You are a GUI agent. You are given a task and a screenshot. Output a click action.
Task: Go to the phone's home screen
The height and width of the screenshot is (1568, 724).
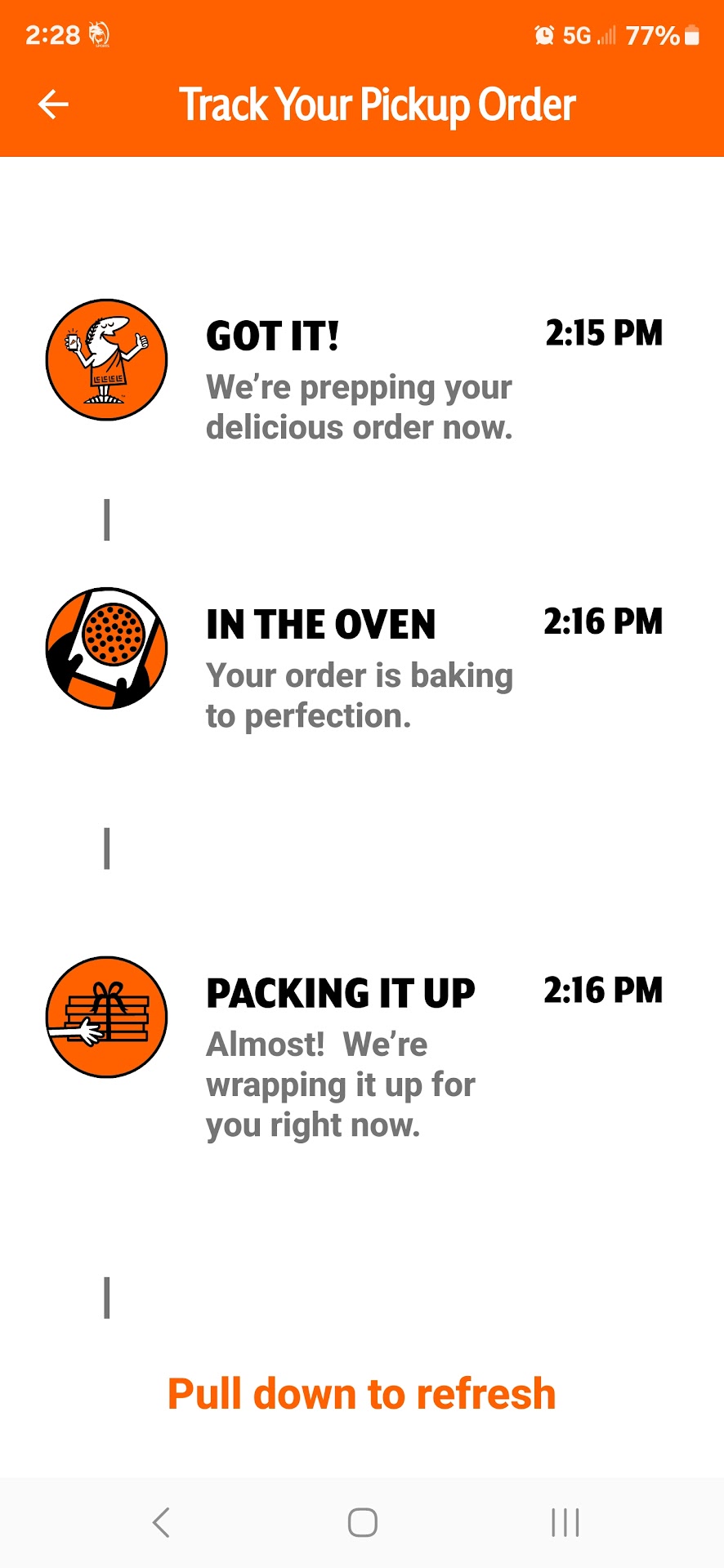[362, 1522]
